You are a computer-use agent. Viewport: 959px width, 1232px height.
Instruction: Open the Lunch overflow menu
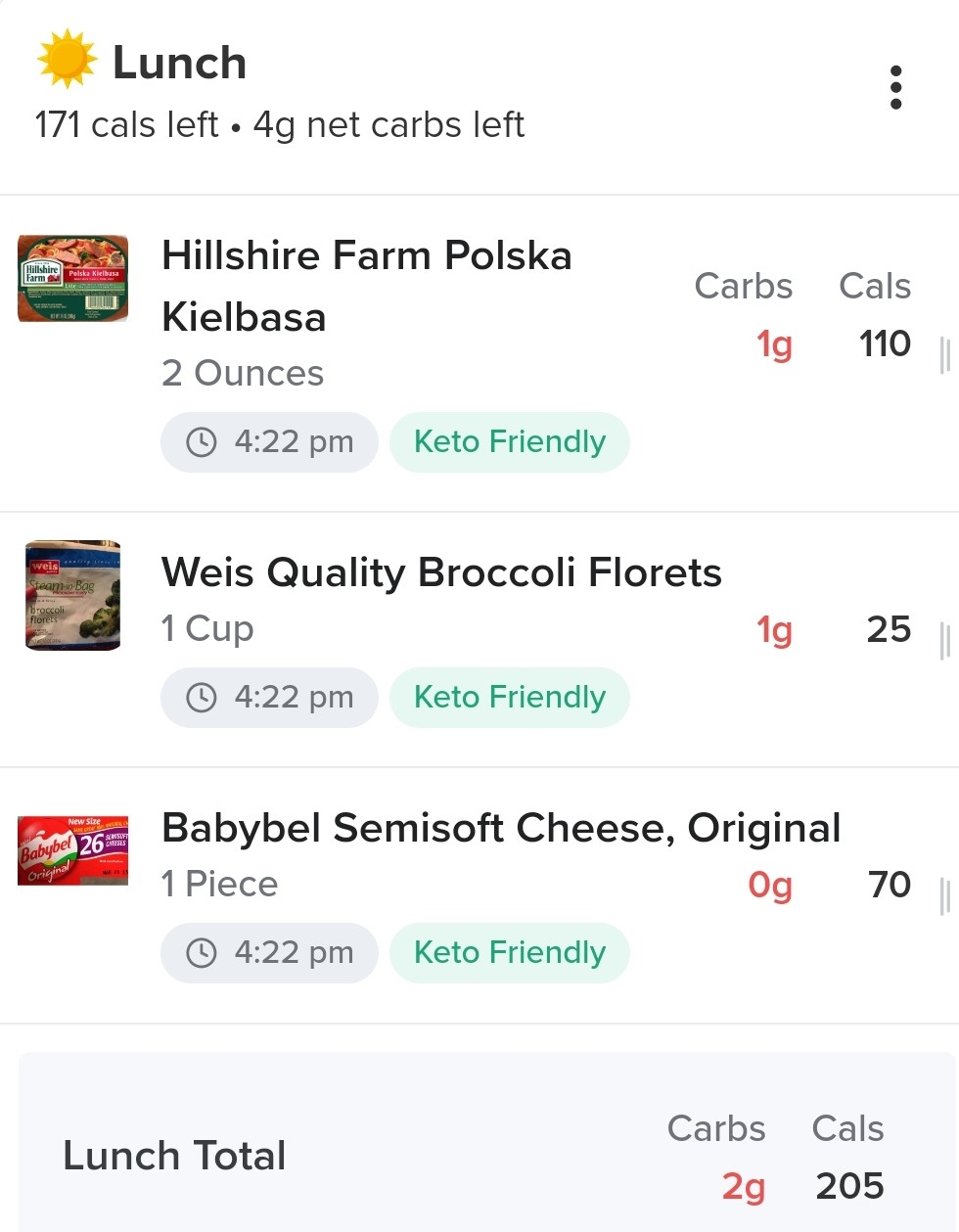coord(895,88)
